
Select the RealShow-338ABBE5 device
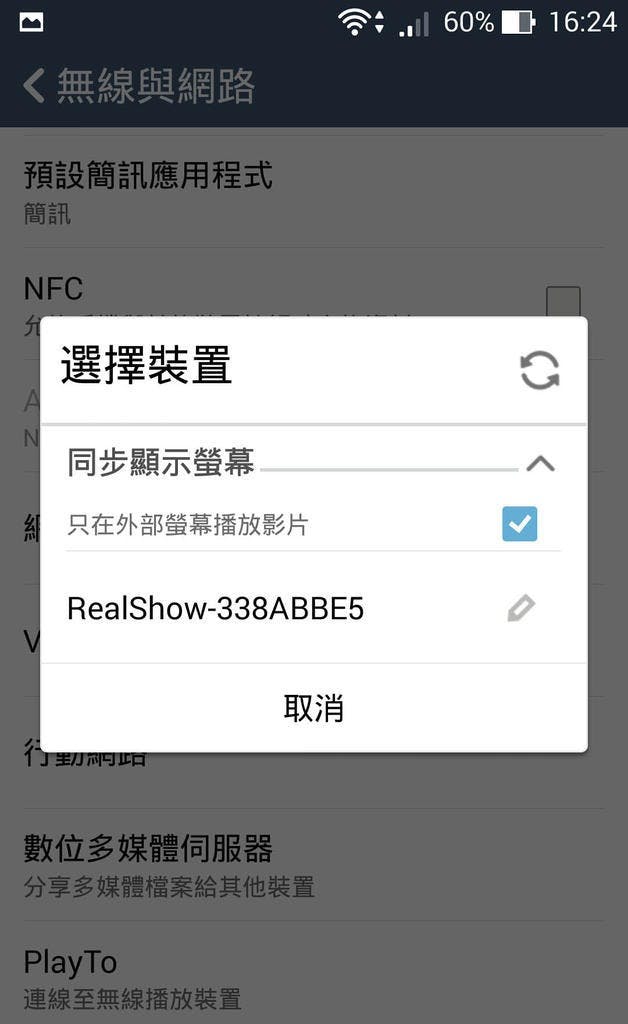tap(216, 608)
